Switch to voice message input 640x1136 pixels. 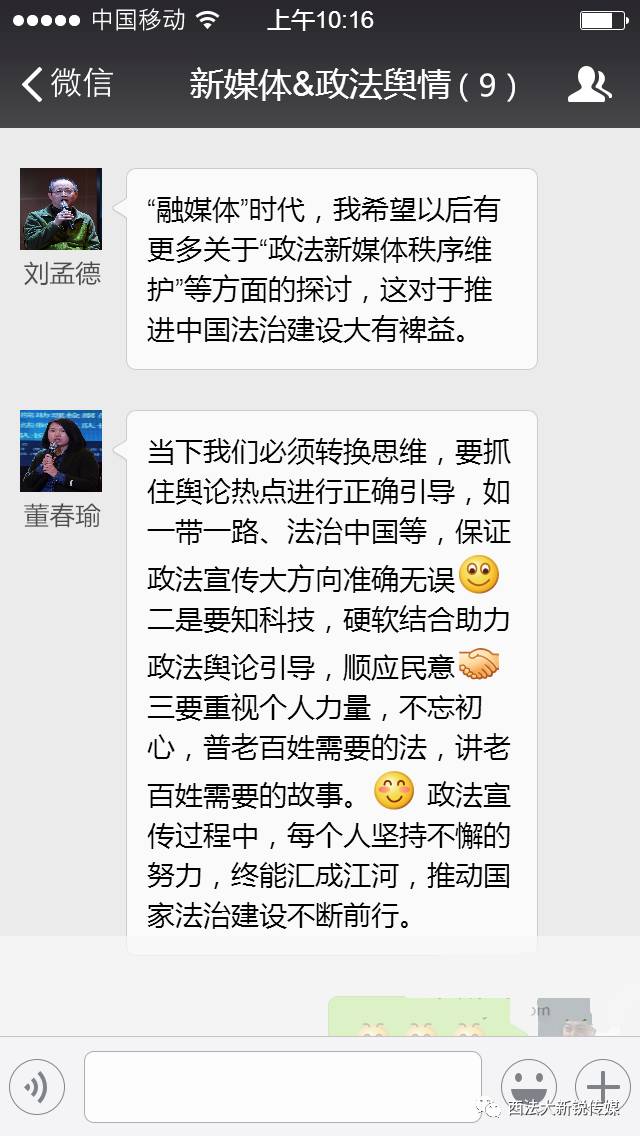pyautogui.click(x=37, y=1087)
